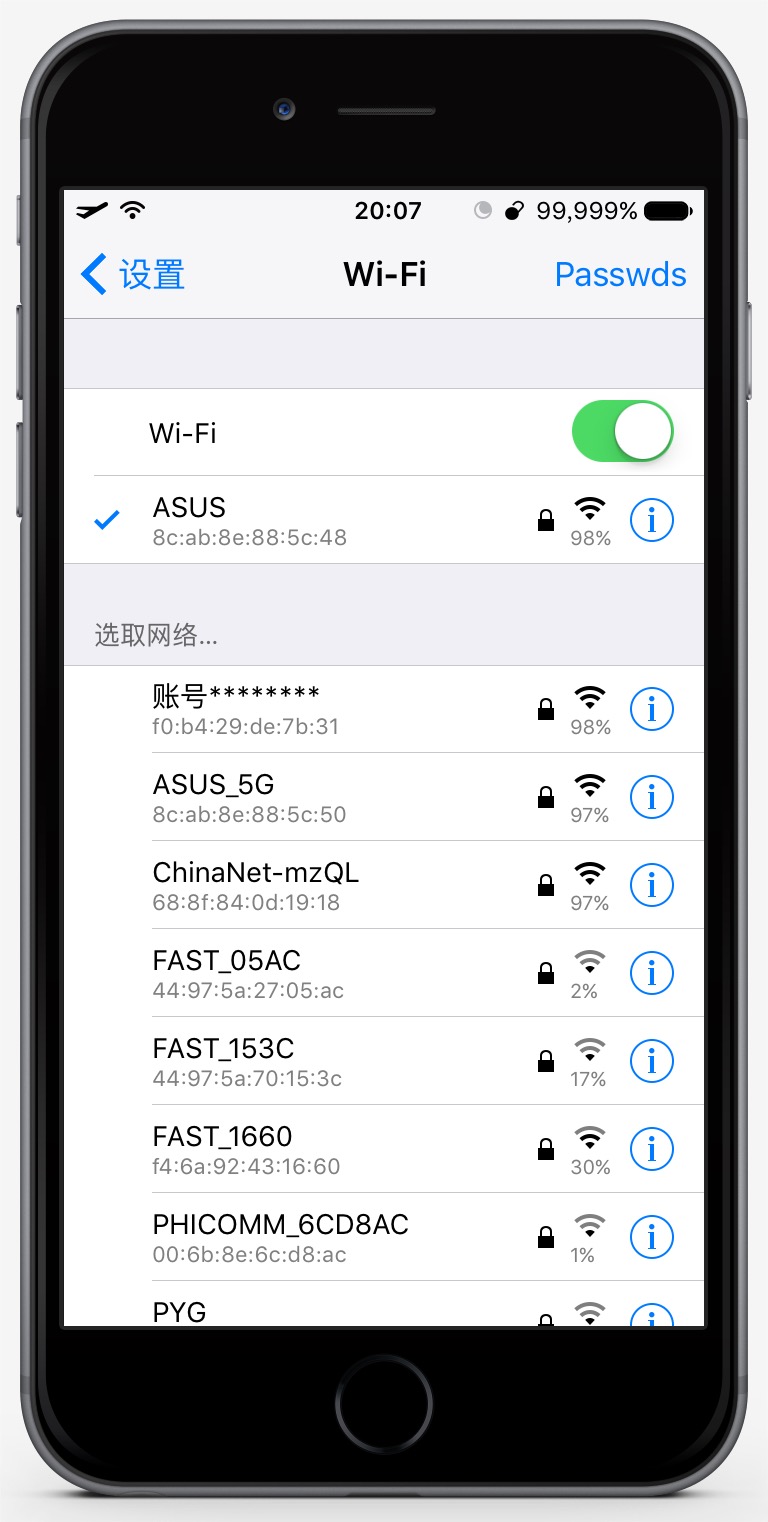Show PHICOMM_6CD8AC info details

pyautogui.click(x=652, y=1237)
